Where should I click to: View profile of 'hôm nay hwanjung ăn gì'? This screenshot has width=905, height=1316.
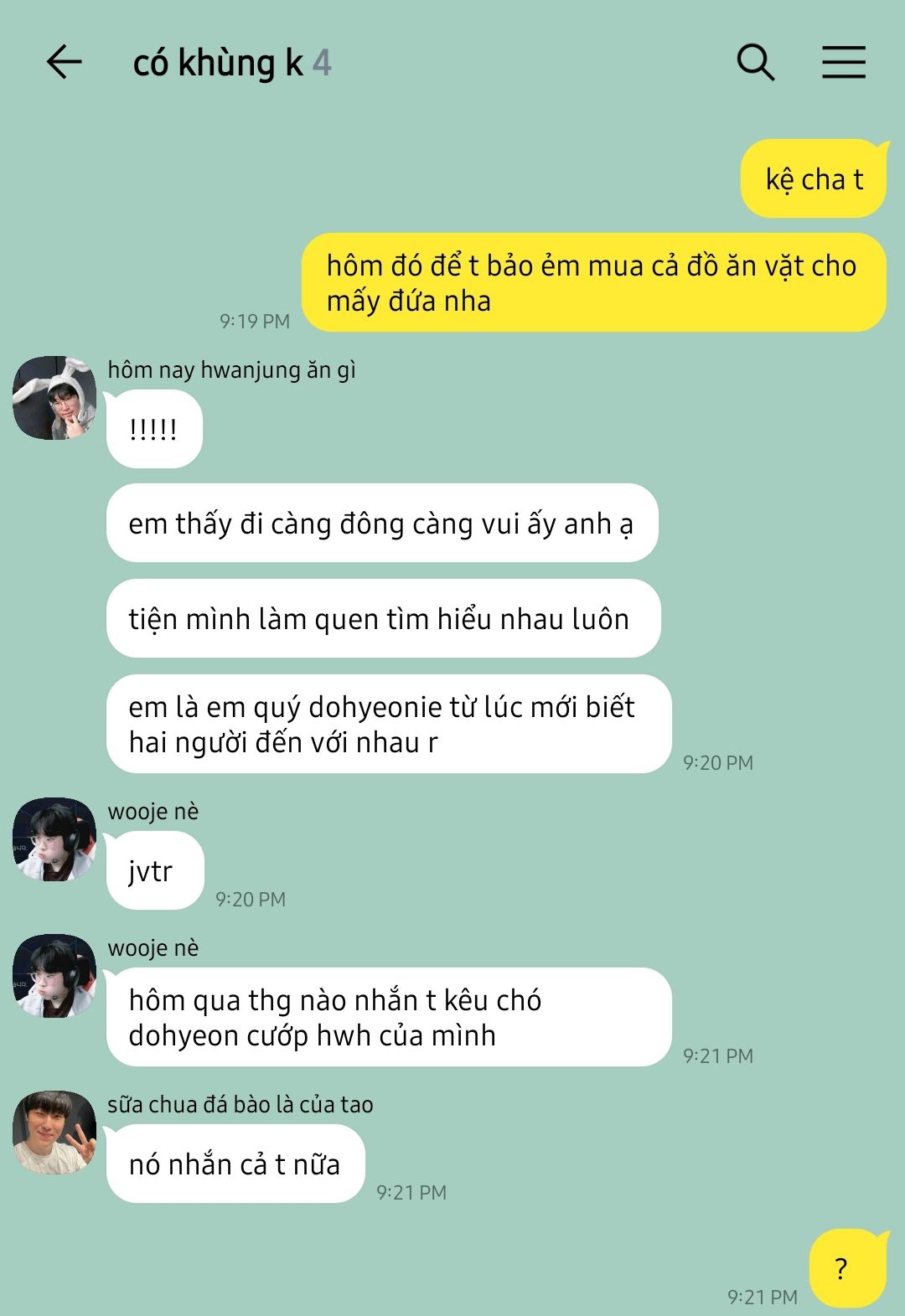click(x=54, y=398)
